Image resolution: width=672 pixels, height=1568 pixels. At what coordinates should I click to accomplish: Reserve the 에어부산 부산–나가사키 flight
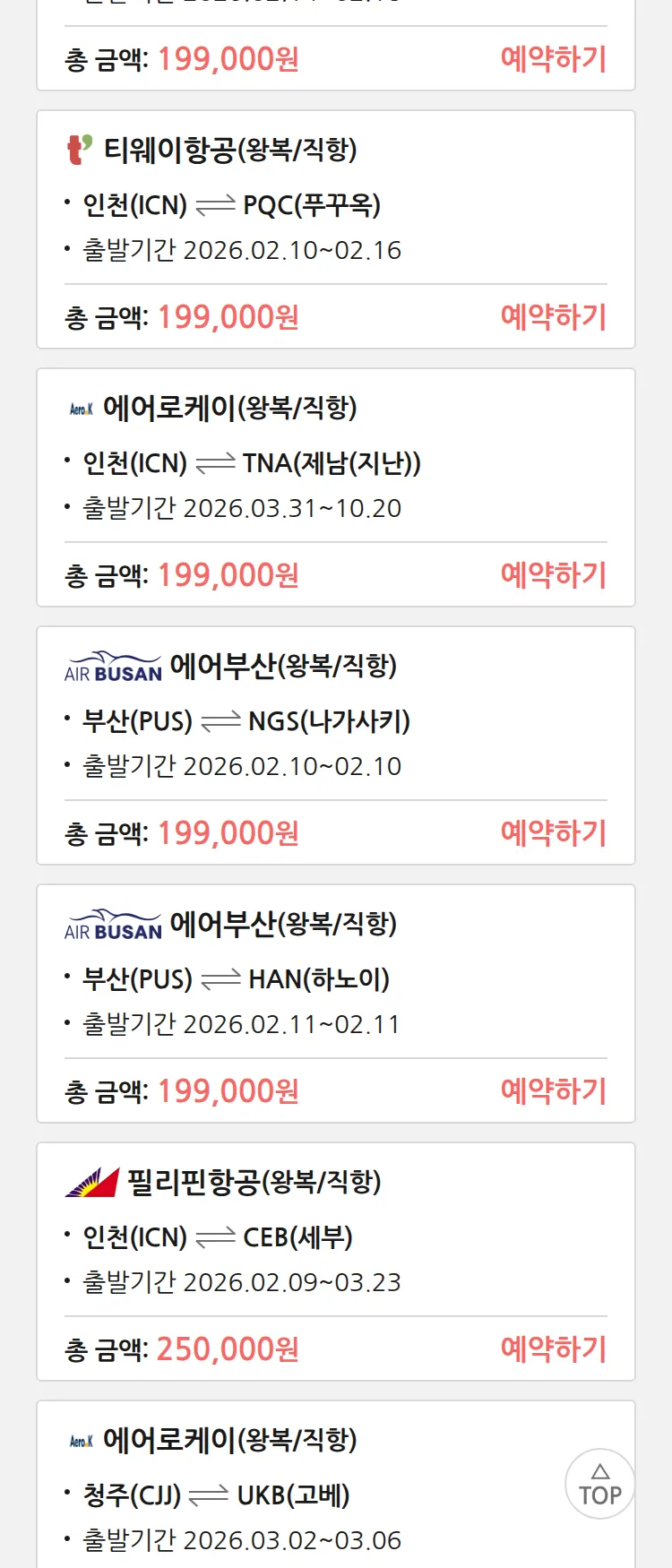click(553, 833)
